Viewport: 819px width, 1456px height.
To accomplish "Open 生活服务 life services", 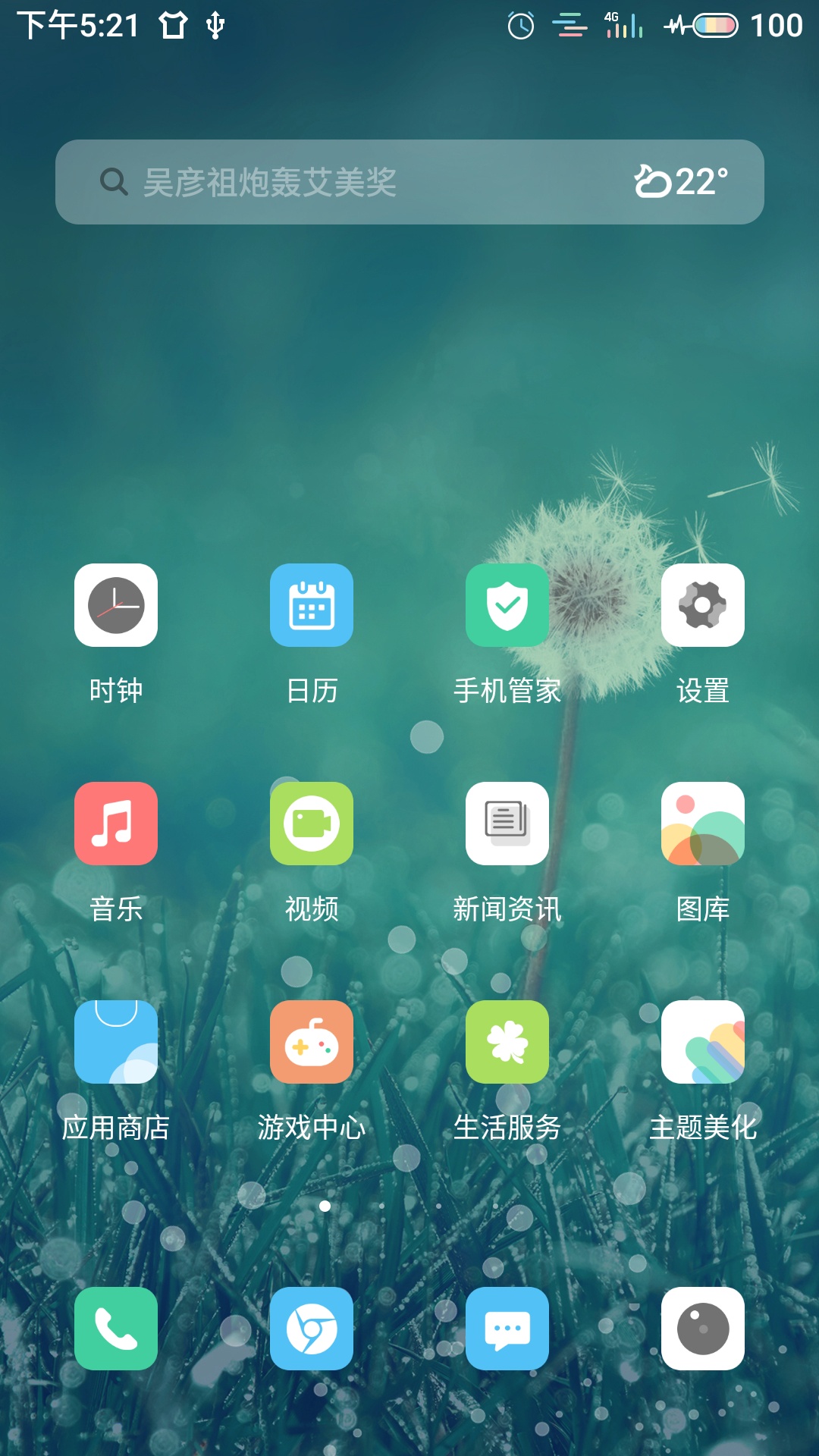I will [x=507, y=1042].
